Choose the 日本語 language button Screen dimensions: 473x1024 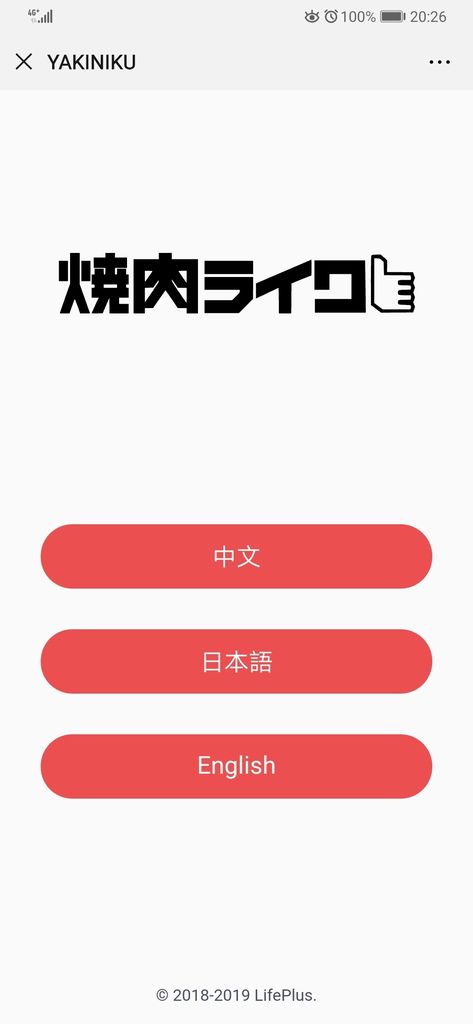tap(236, 662)
